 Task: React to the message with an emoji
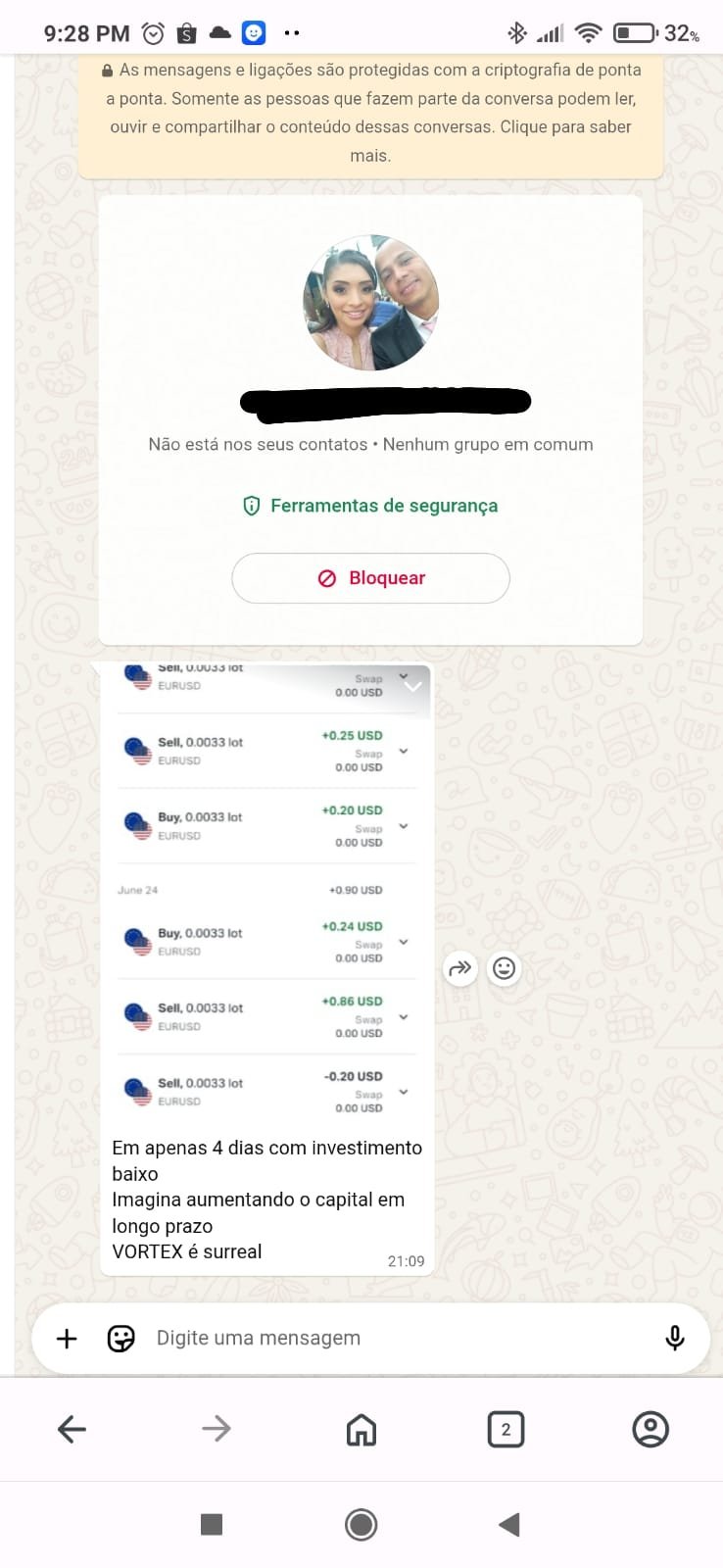[505, 969]
